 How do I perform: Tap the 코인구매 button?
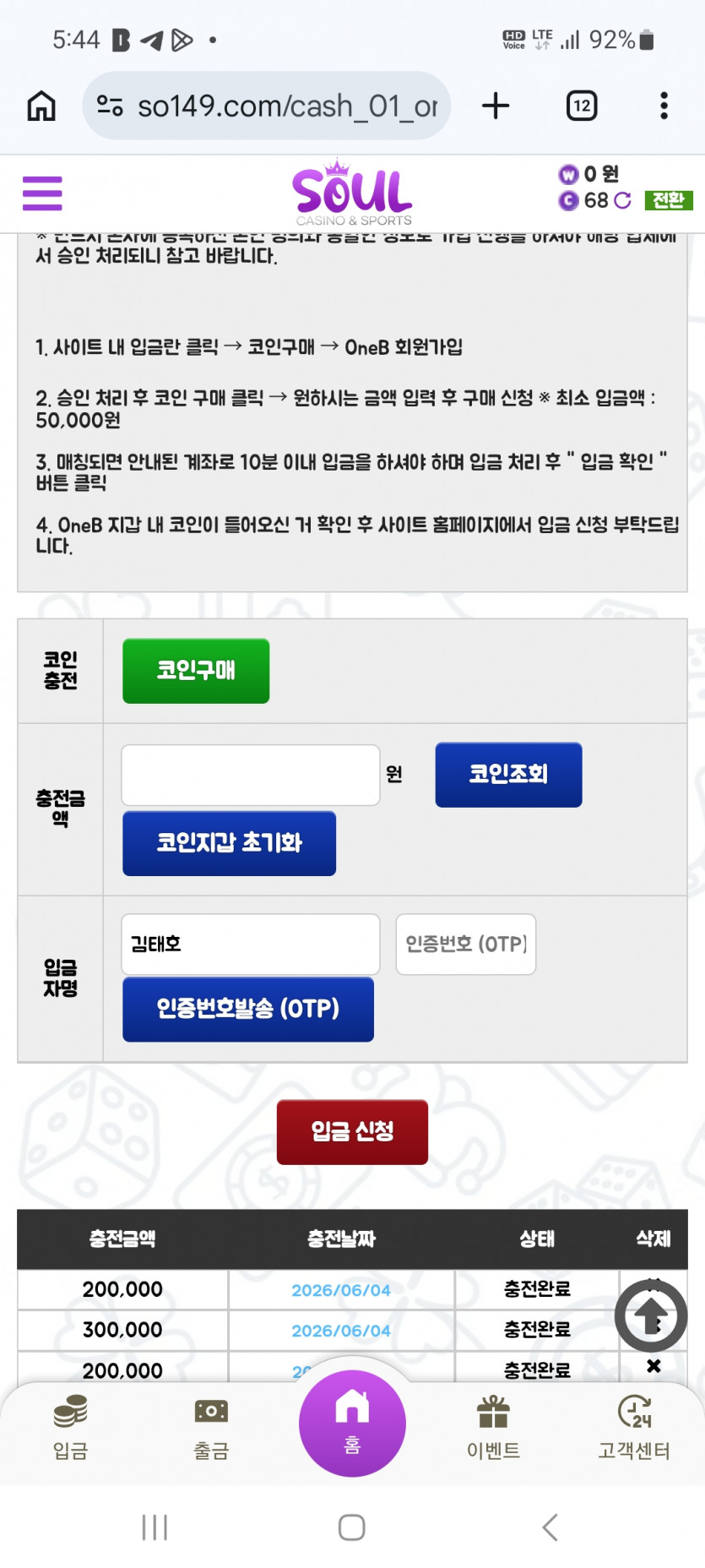(x=196, y=671)
